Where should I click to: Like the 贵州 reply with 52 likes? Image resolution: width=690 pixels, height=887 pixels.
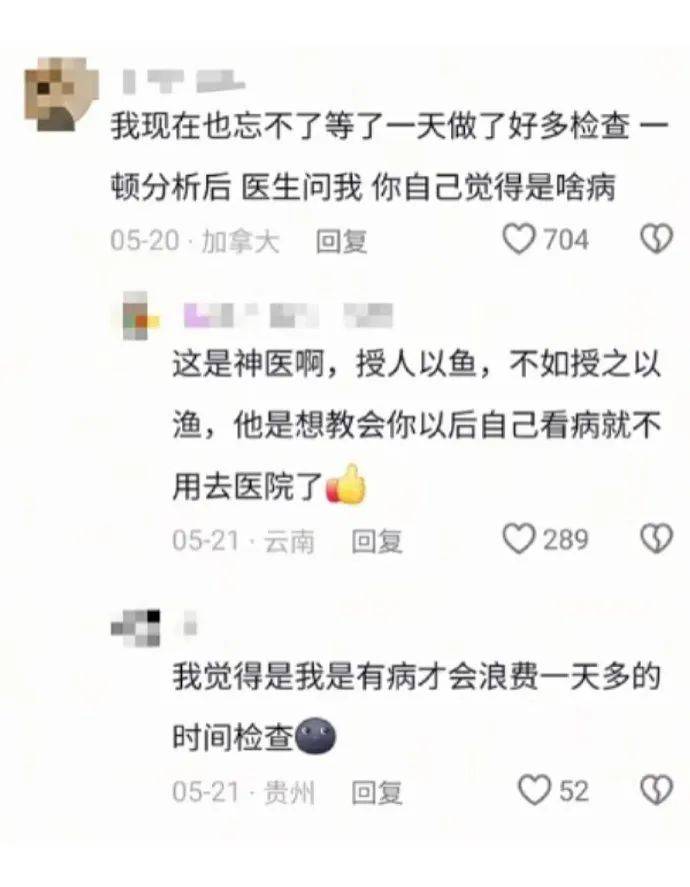click(x=535, y=791)
